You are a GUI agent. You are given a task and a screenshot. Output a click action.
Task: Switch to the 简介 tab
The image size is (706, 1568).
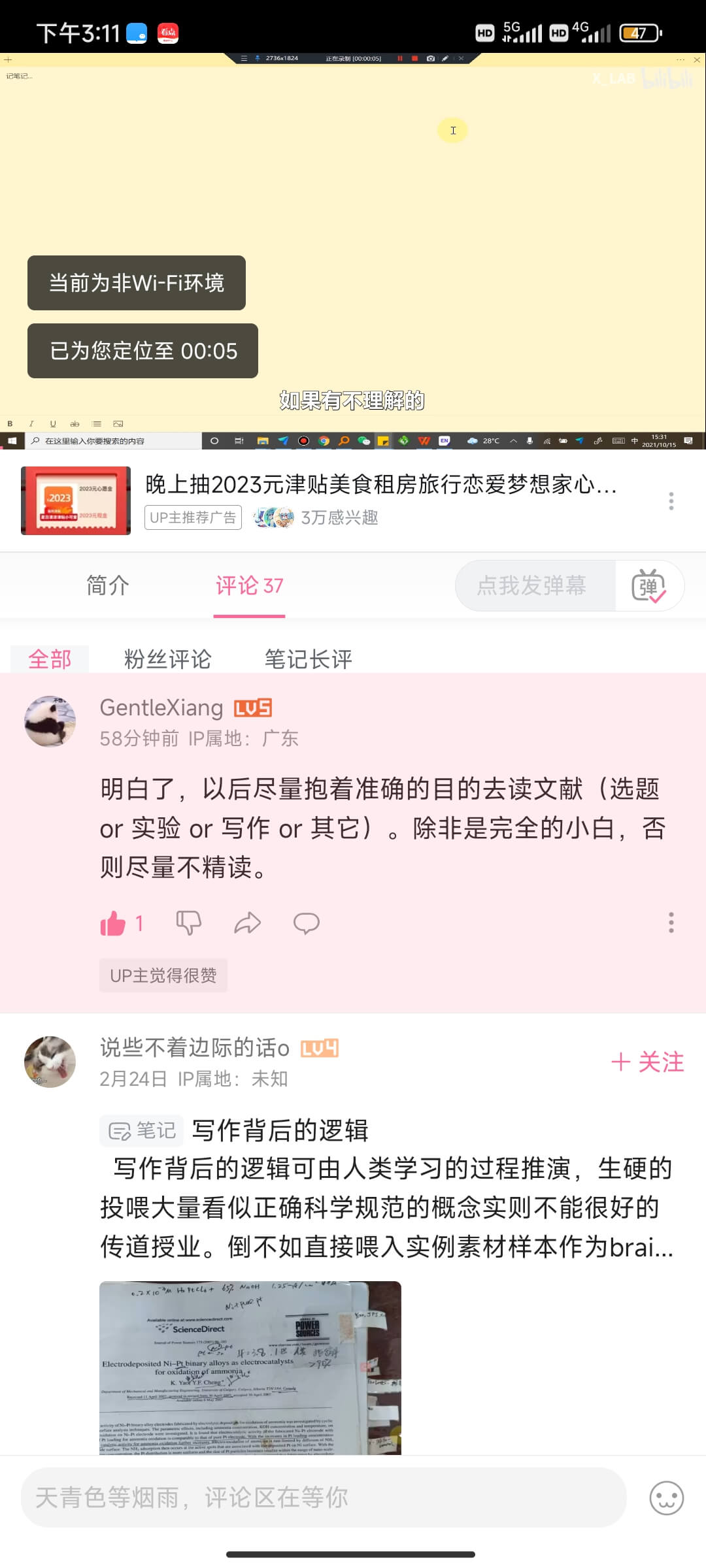(x=108, y=585)
